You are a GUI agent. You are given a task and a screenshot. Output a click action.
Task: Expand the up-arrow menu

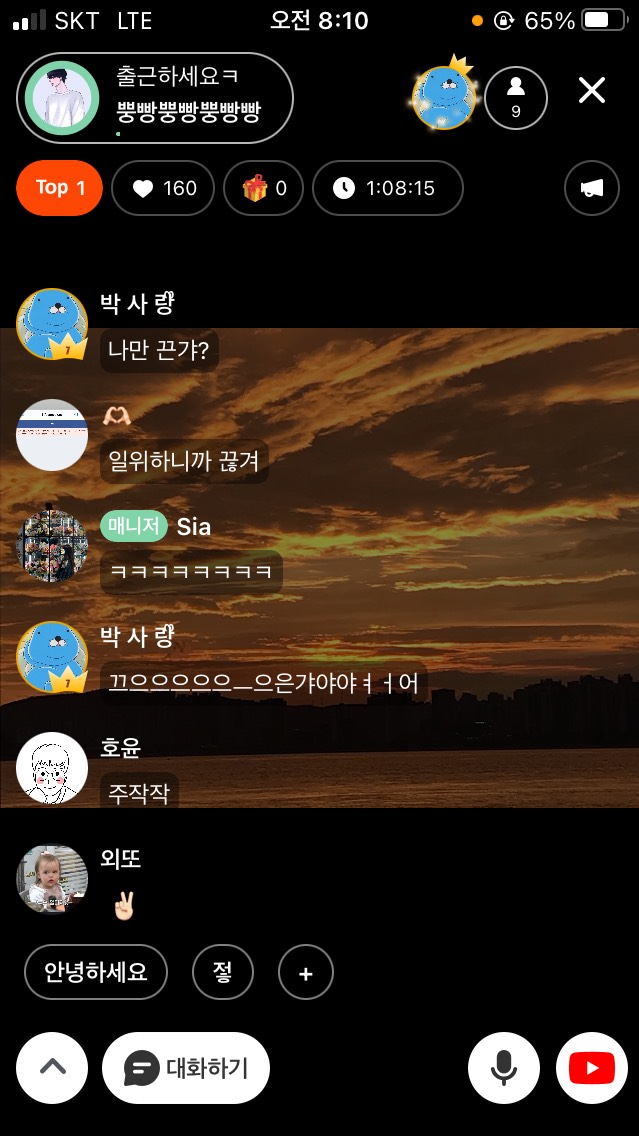pyautogui.click(x=52, y=1067)
